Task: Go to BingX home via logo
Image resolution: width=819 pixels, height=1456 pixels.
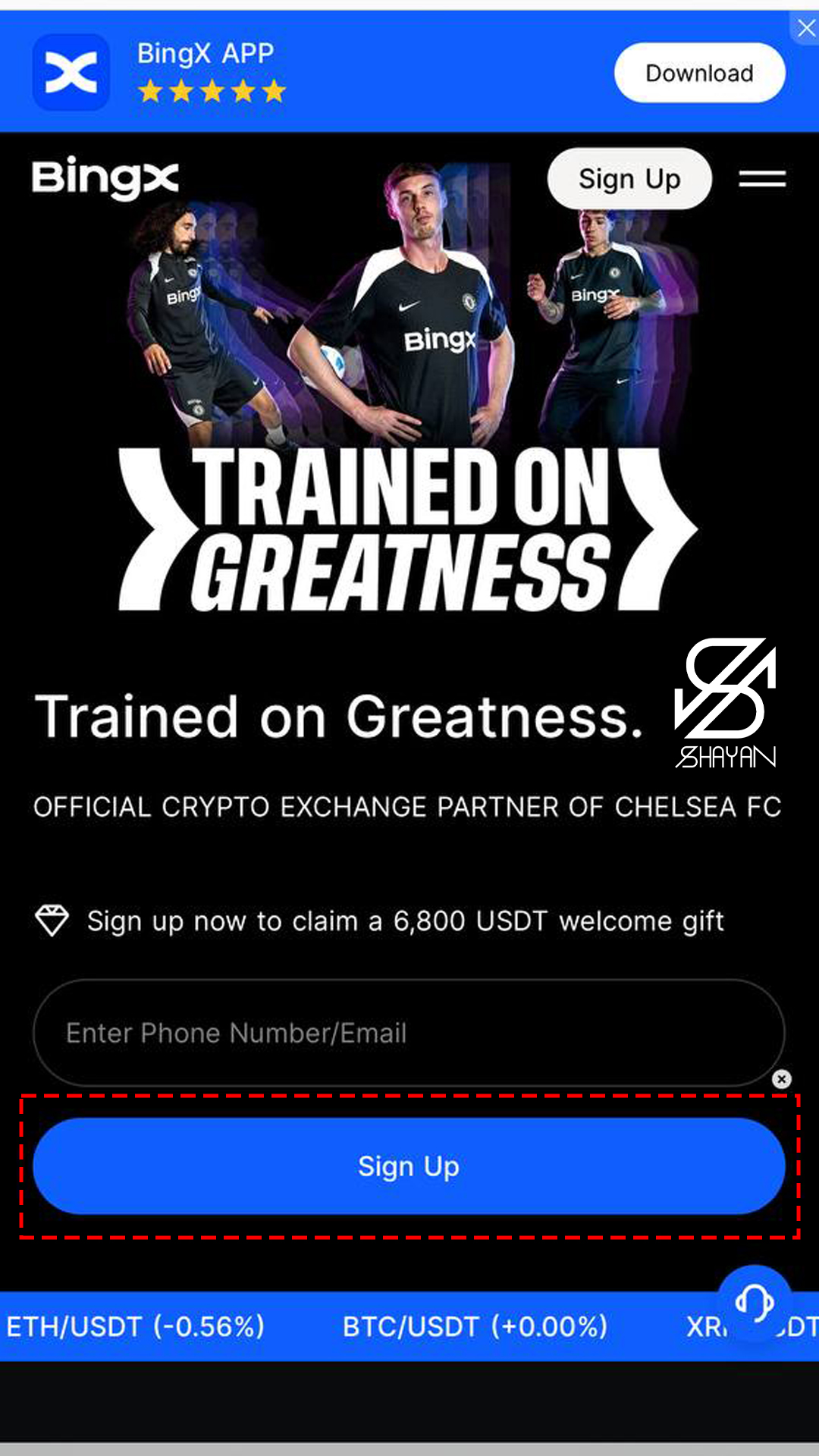Action: coord(105,177)
